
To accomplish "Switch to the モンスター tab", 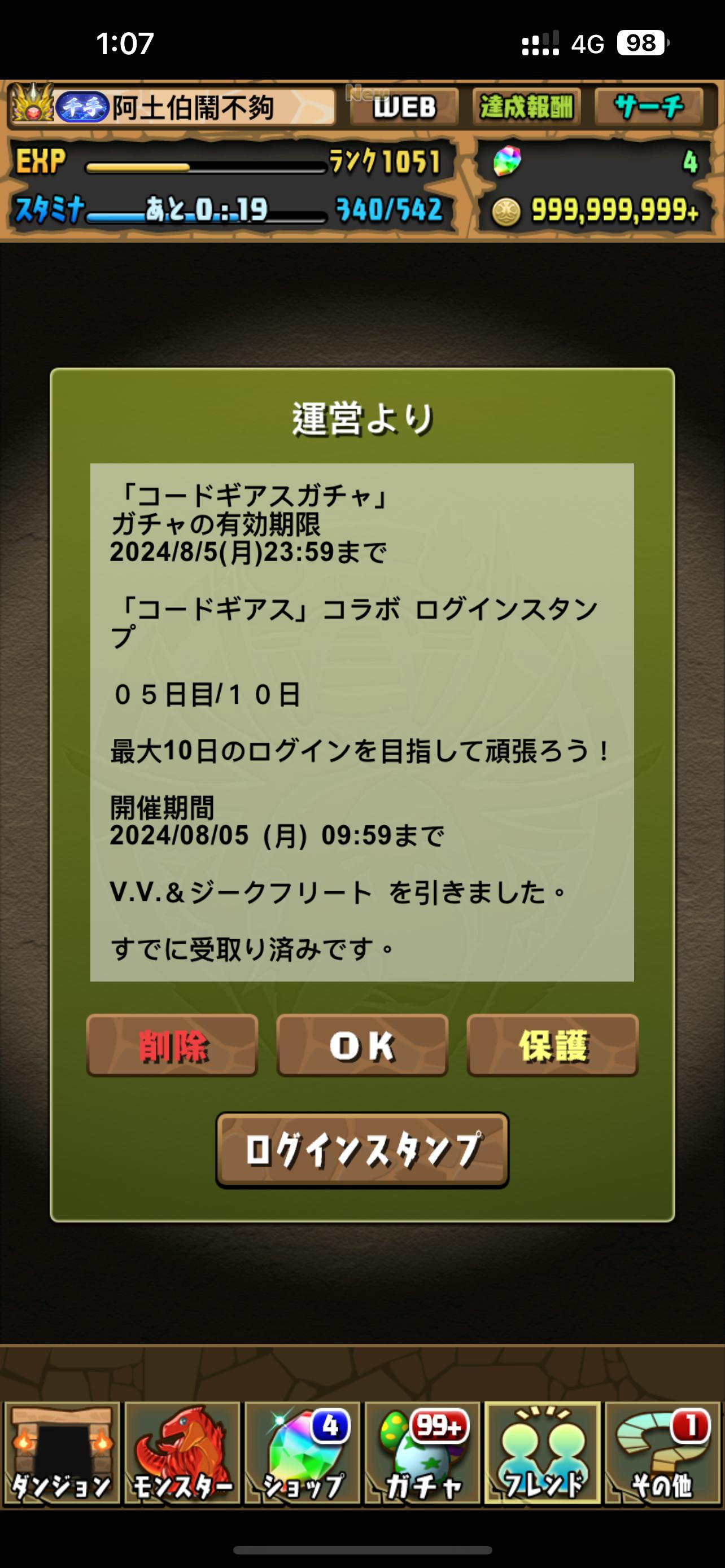I will pyautogui.click(x=181, y=1452).
